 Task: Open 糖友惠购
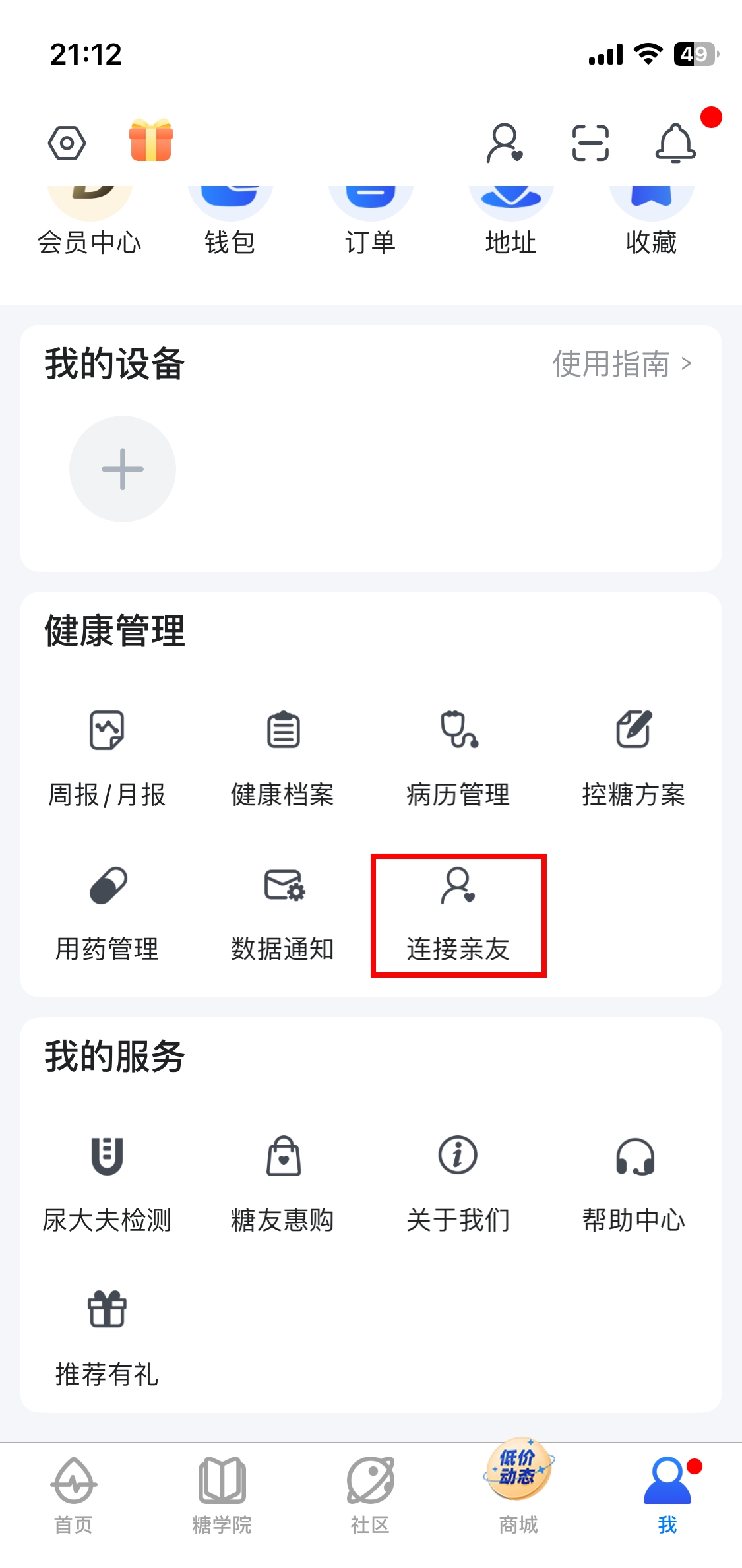click(282, 1185)
